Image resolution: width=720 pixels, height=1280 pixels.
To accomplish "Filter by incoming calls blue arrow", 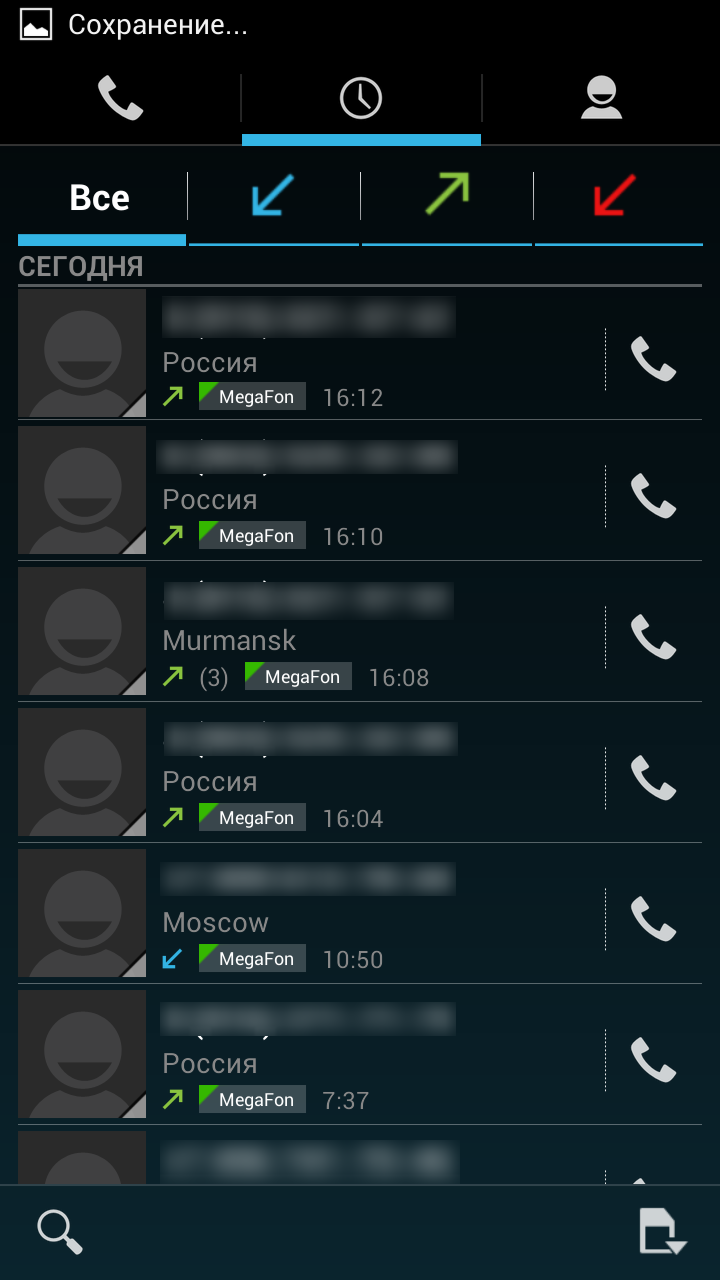I will pos(273,196).
